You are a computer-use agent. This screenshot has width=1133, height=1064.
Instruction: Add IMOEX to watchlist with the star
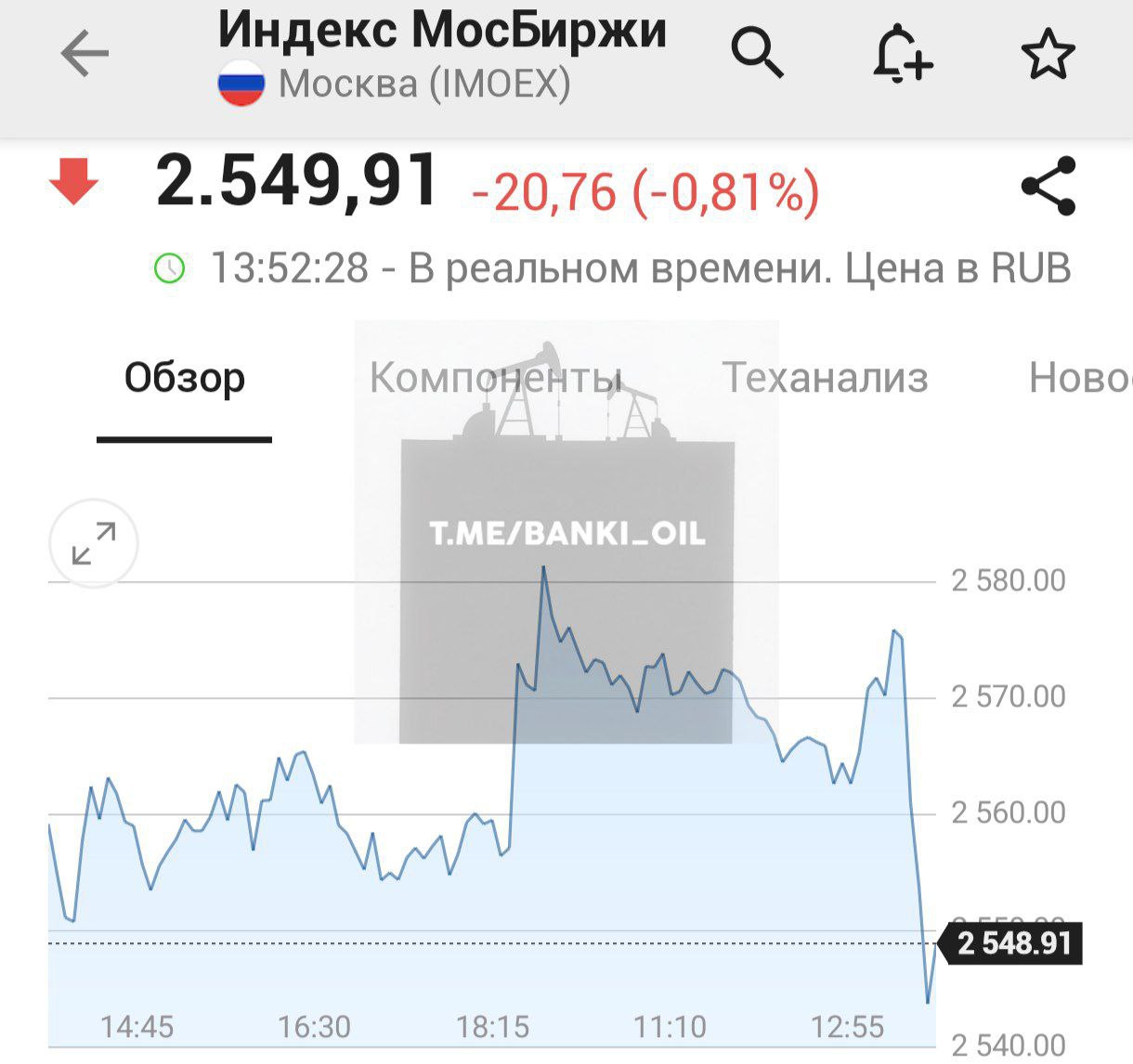[x=1048, y=54]
